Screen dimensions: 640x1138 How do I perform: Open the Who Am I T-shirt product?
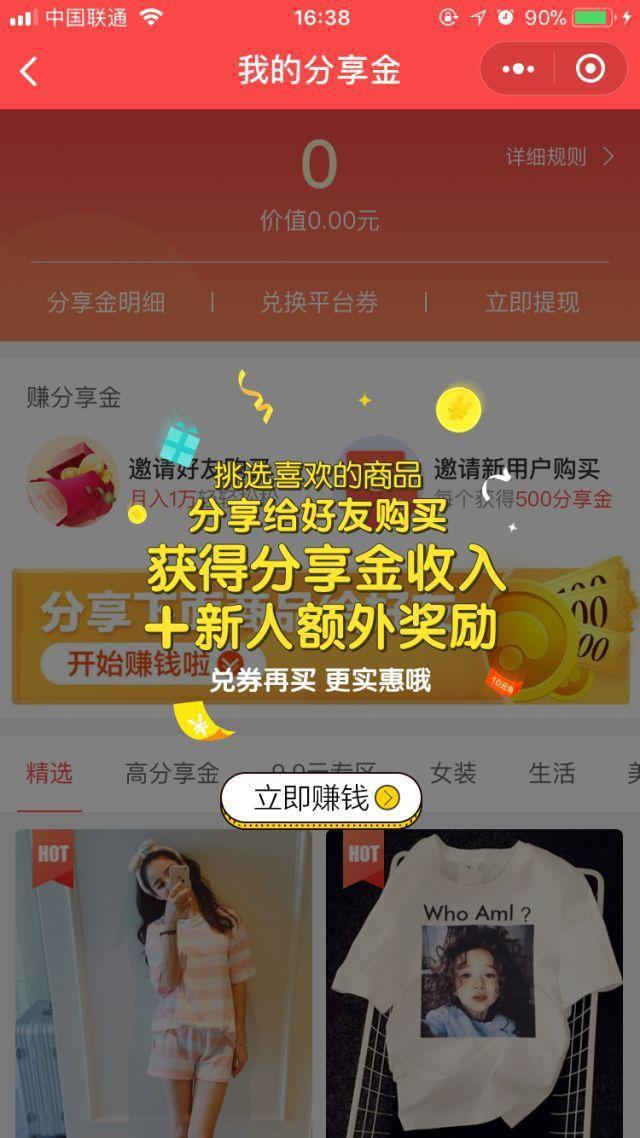pyautogui.click(x=474, y=980)
